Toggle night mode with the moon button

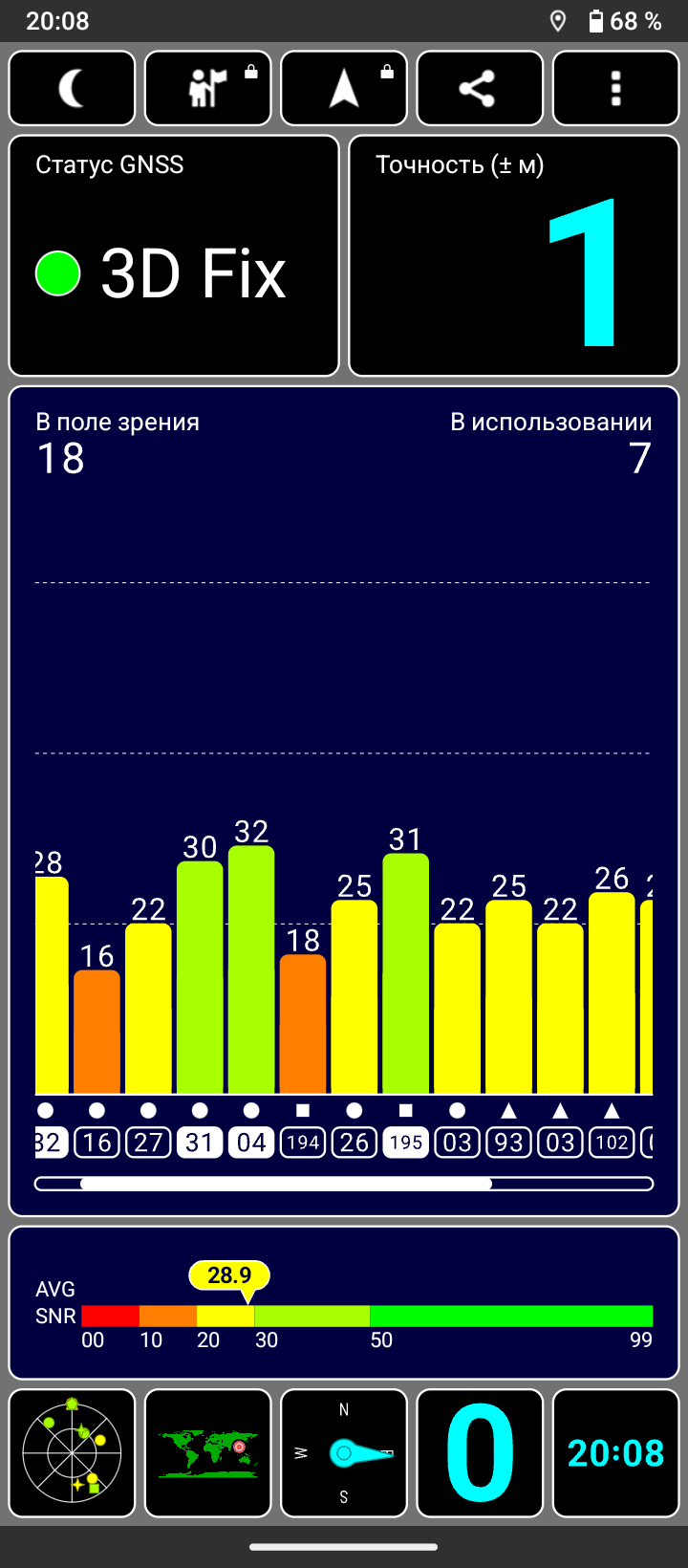(73, 89)
